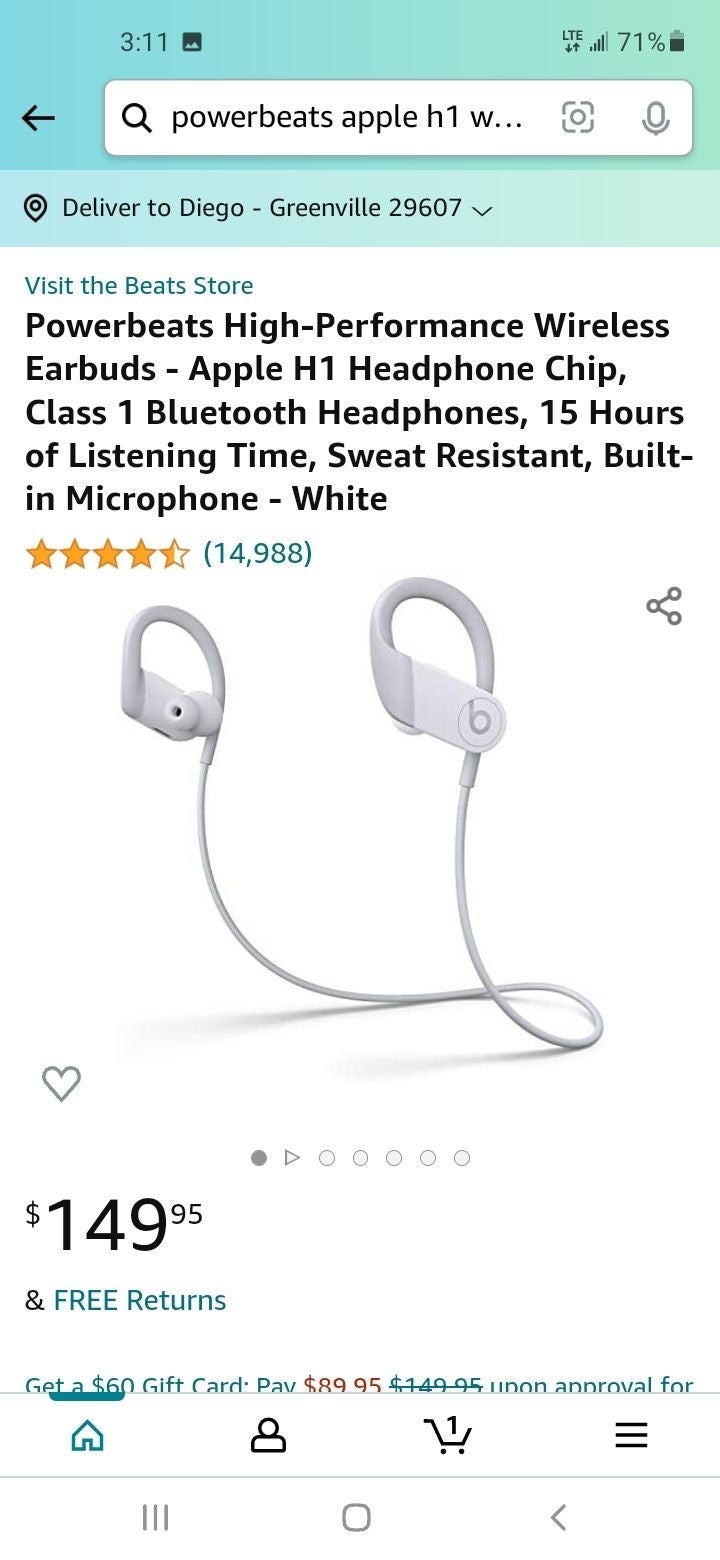Switch to the Home tab
Viewport: 720px width, 1560px height.
coord(87,1436)
